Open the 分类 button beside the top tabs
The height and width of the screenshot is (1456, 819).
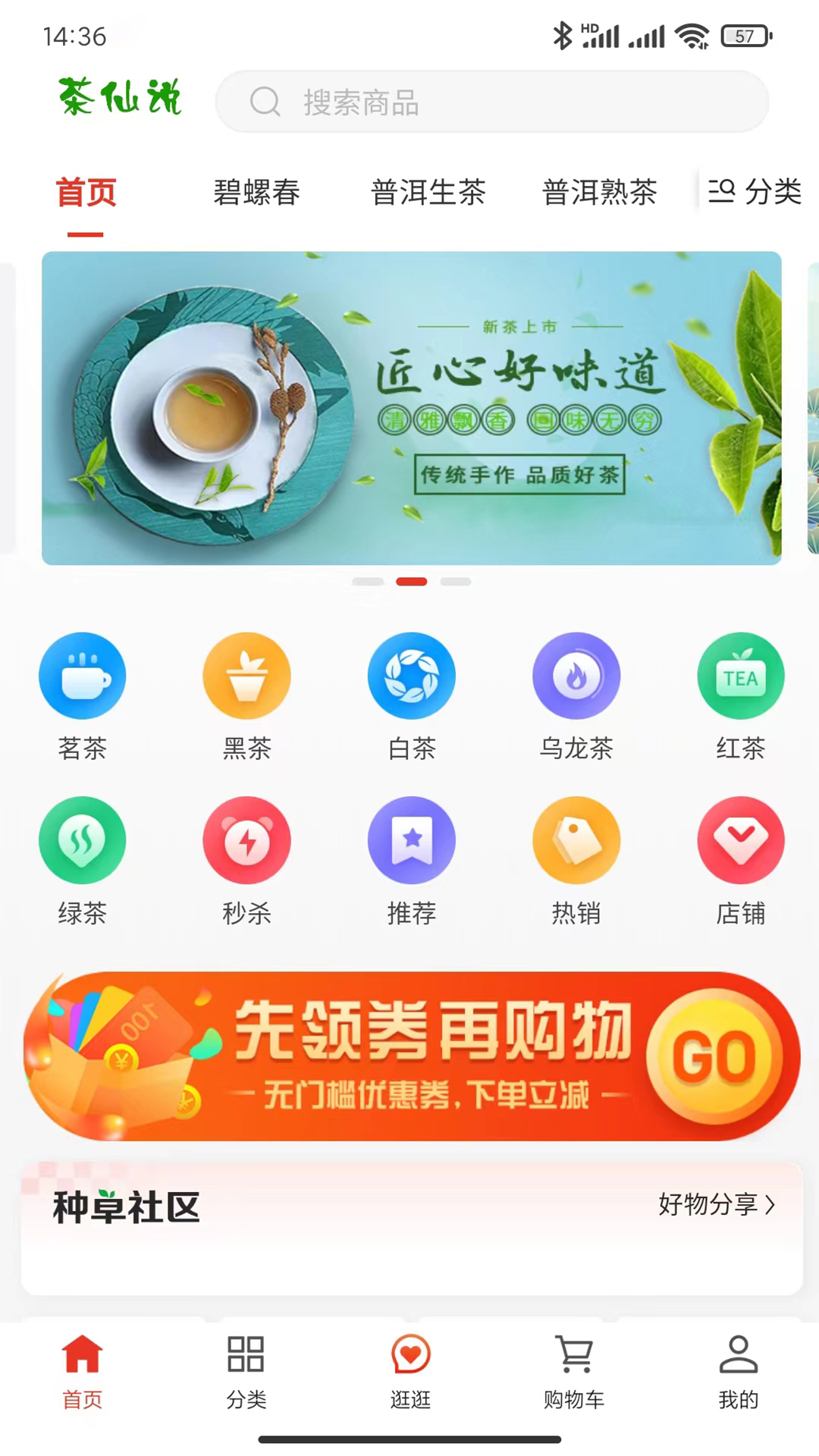tap(755, 191)
